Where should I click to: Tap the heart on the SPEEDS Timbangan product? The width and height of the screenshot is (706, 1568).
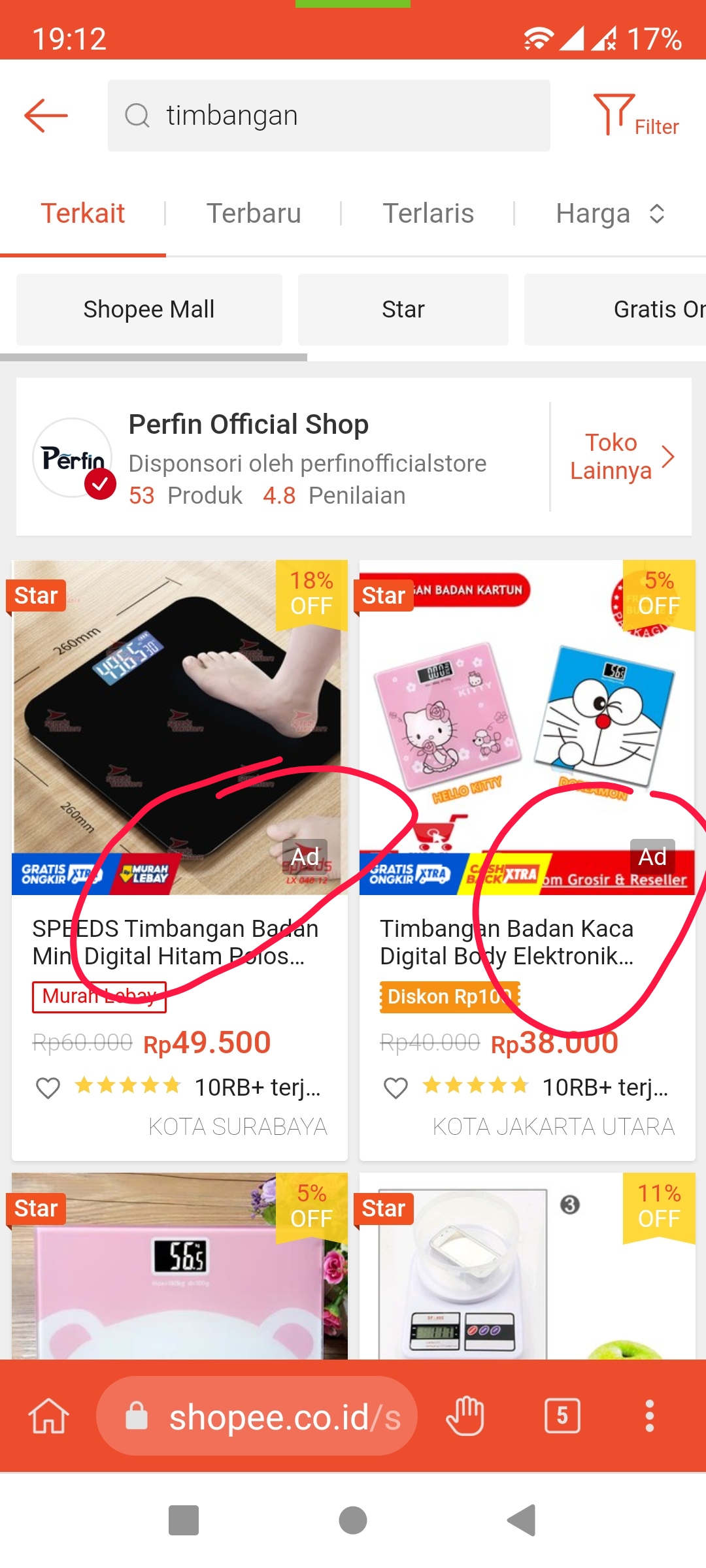tap(48, 1086)
